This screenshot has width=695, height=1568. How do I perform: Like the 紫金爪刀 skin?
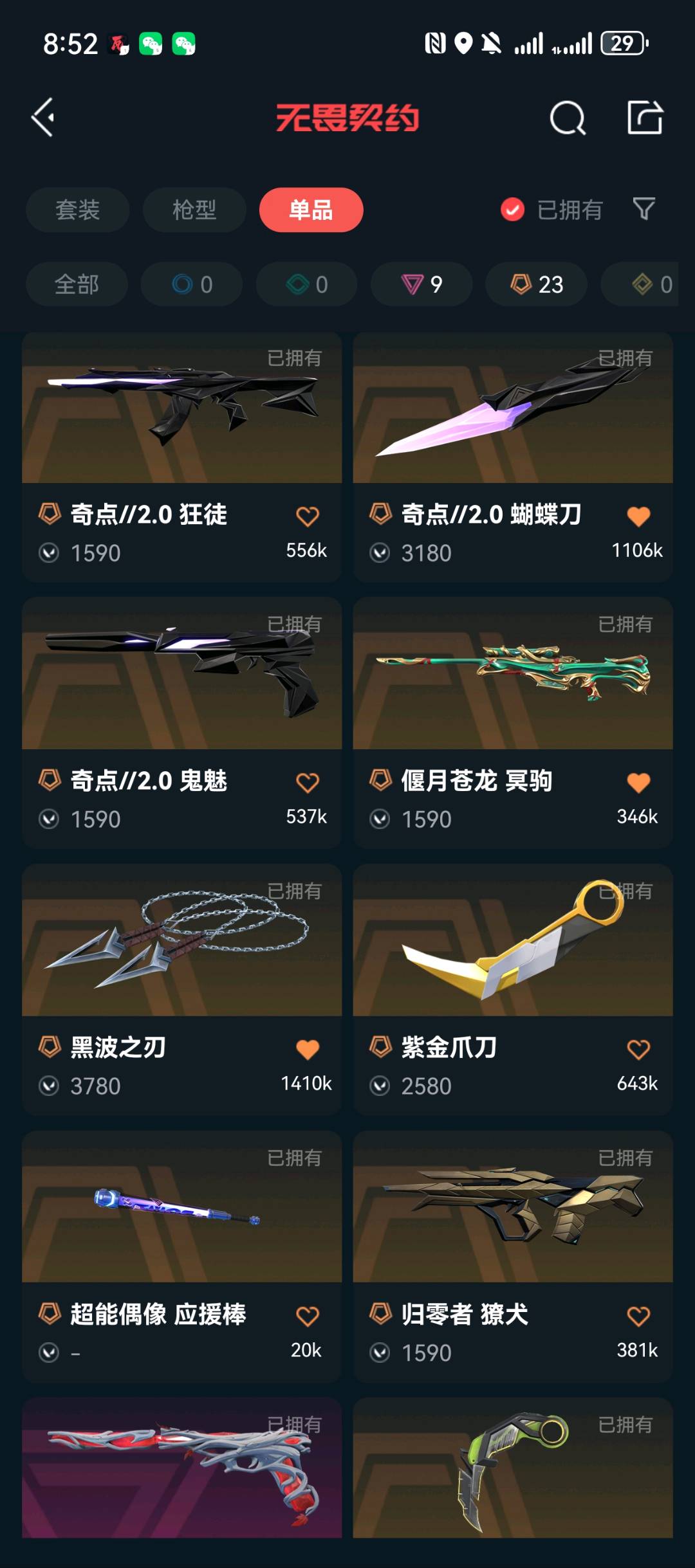(638, 1050)
